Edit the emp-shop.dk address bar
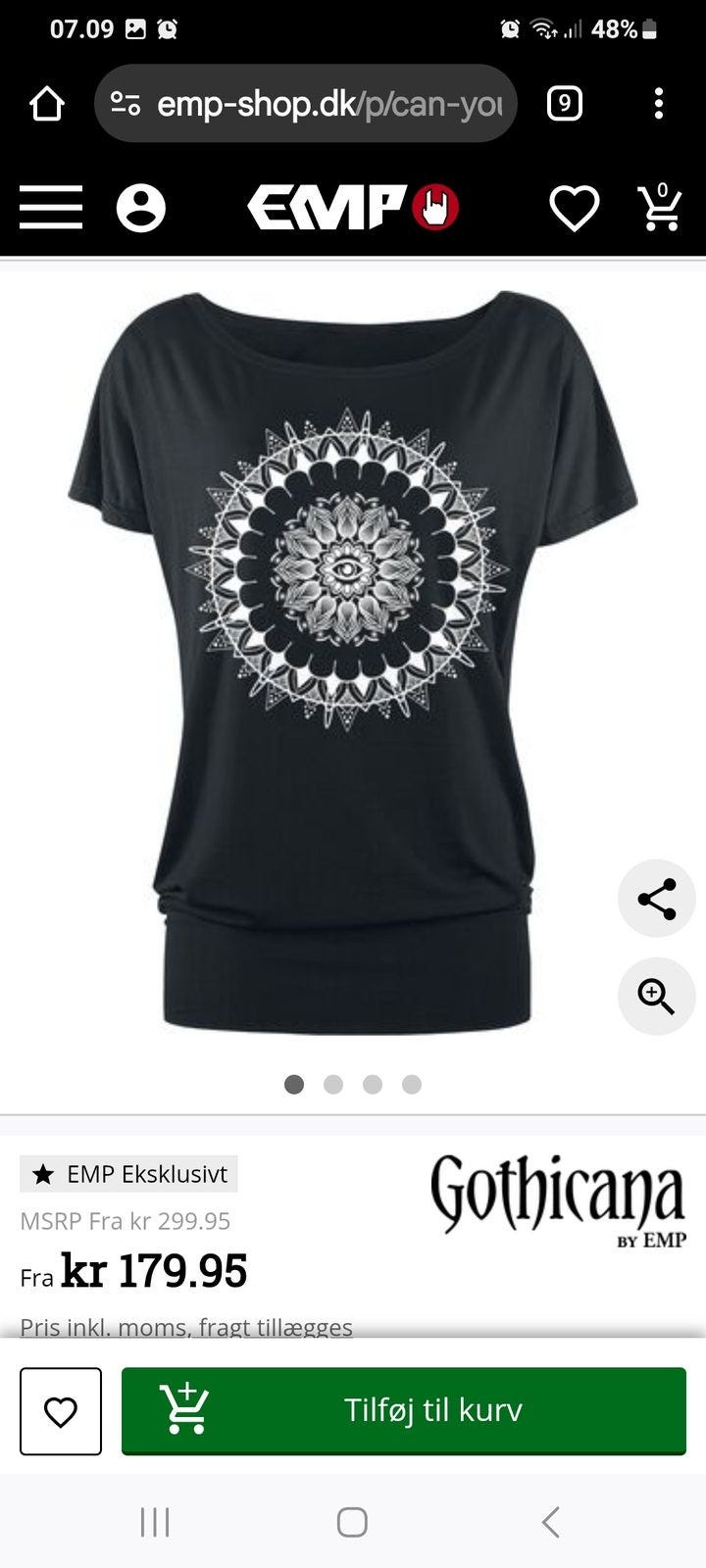706x1568 pixels. tap(328, 104)
